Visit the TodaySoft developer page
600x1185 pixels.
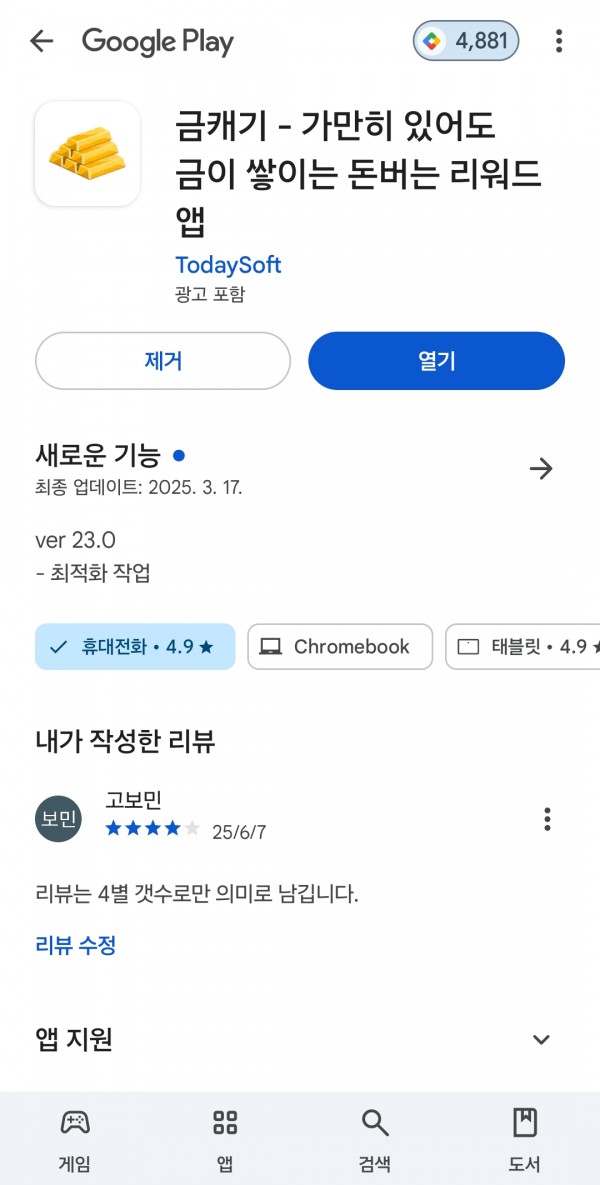coord(228,265)
